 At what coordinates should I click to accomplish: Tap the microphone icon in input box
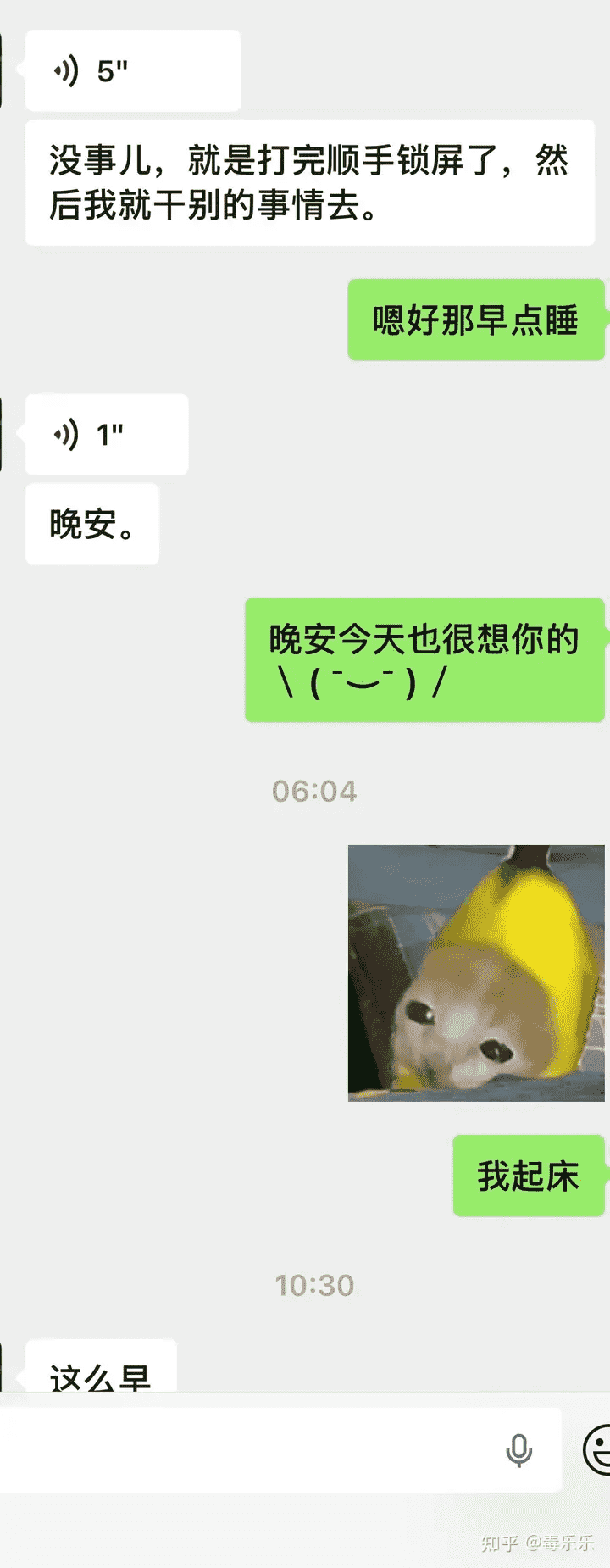[x=518, y=1450]
